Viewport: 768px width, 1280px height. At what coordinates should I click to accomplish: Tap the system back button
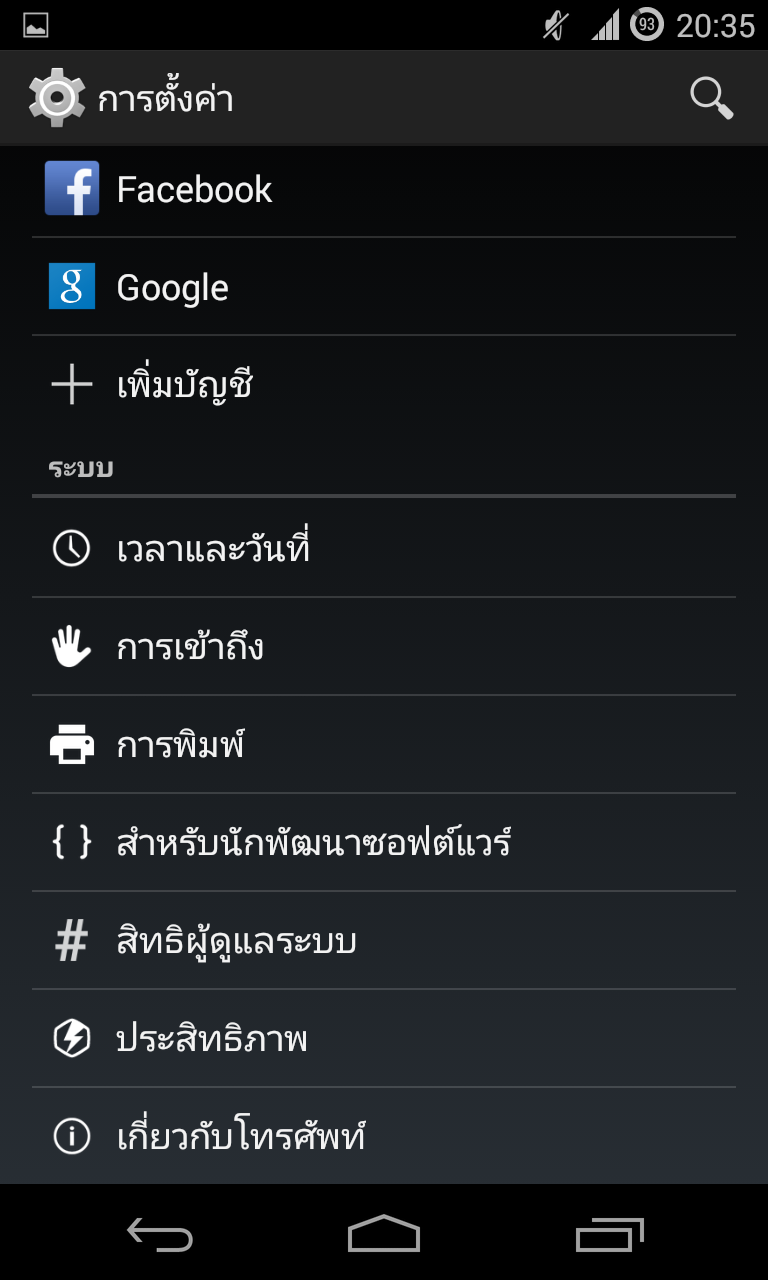click(x=160, y=1234)
